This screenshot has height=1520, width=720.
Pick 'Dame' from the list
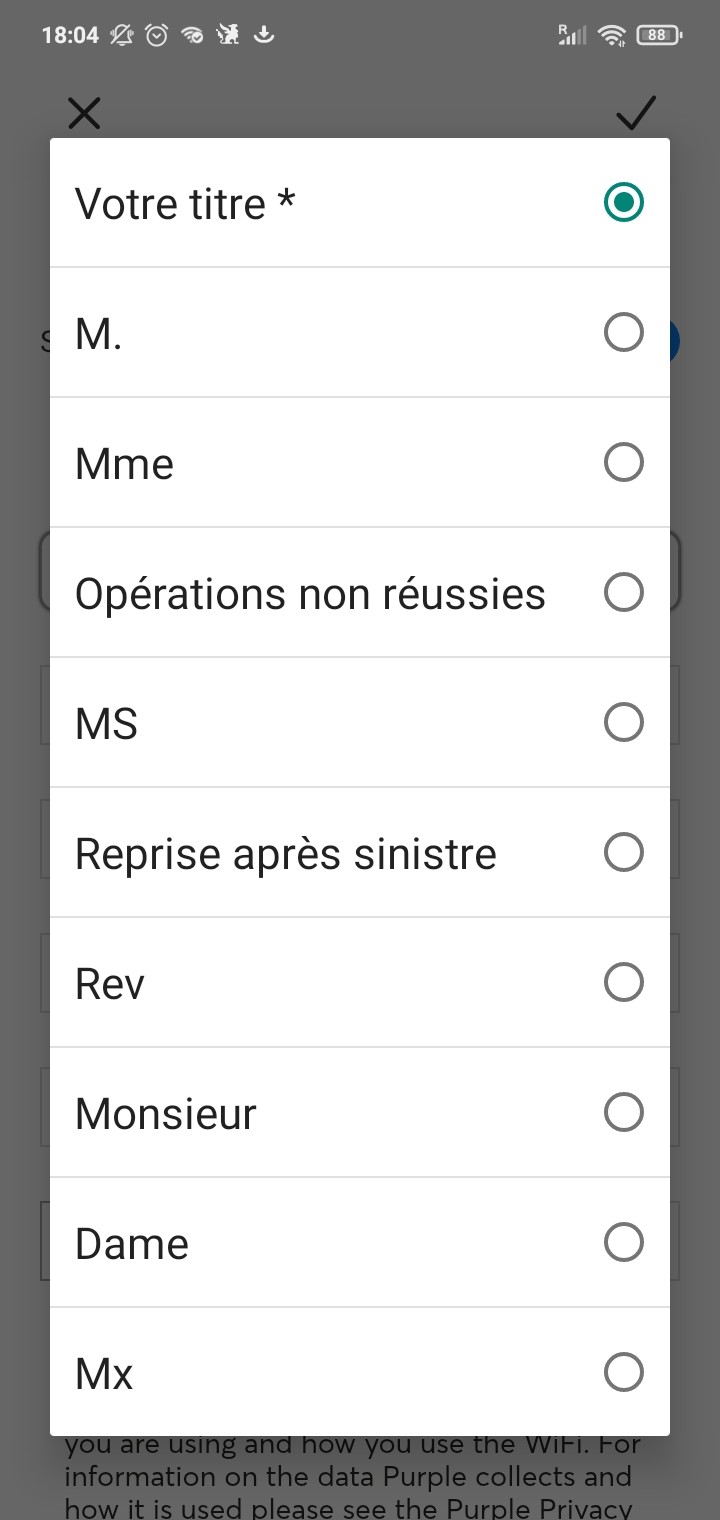click(x=360, y=1243)
